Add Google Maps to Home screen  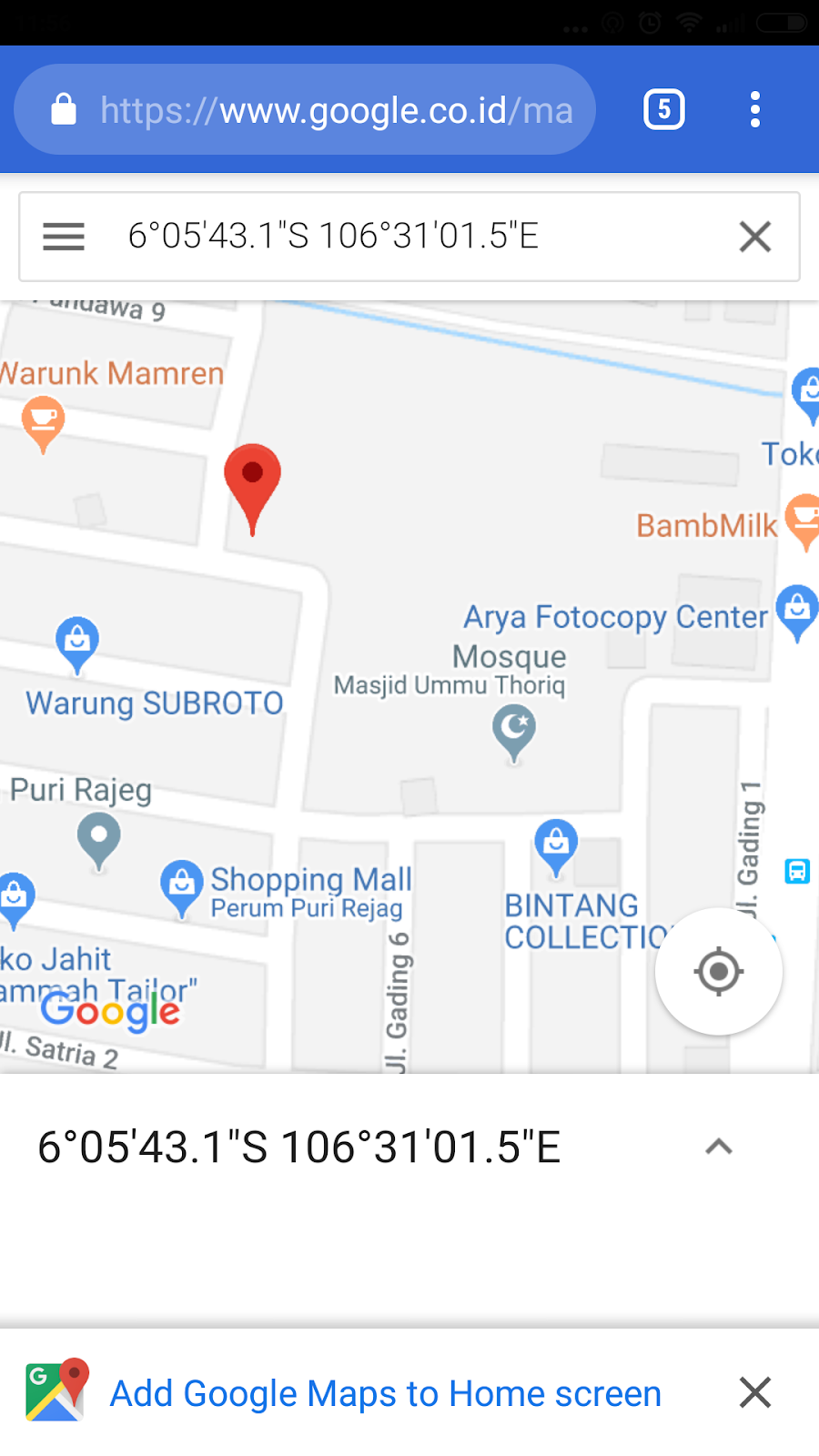point(385,1393)
